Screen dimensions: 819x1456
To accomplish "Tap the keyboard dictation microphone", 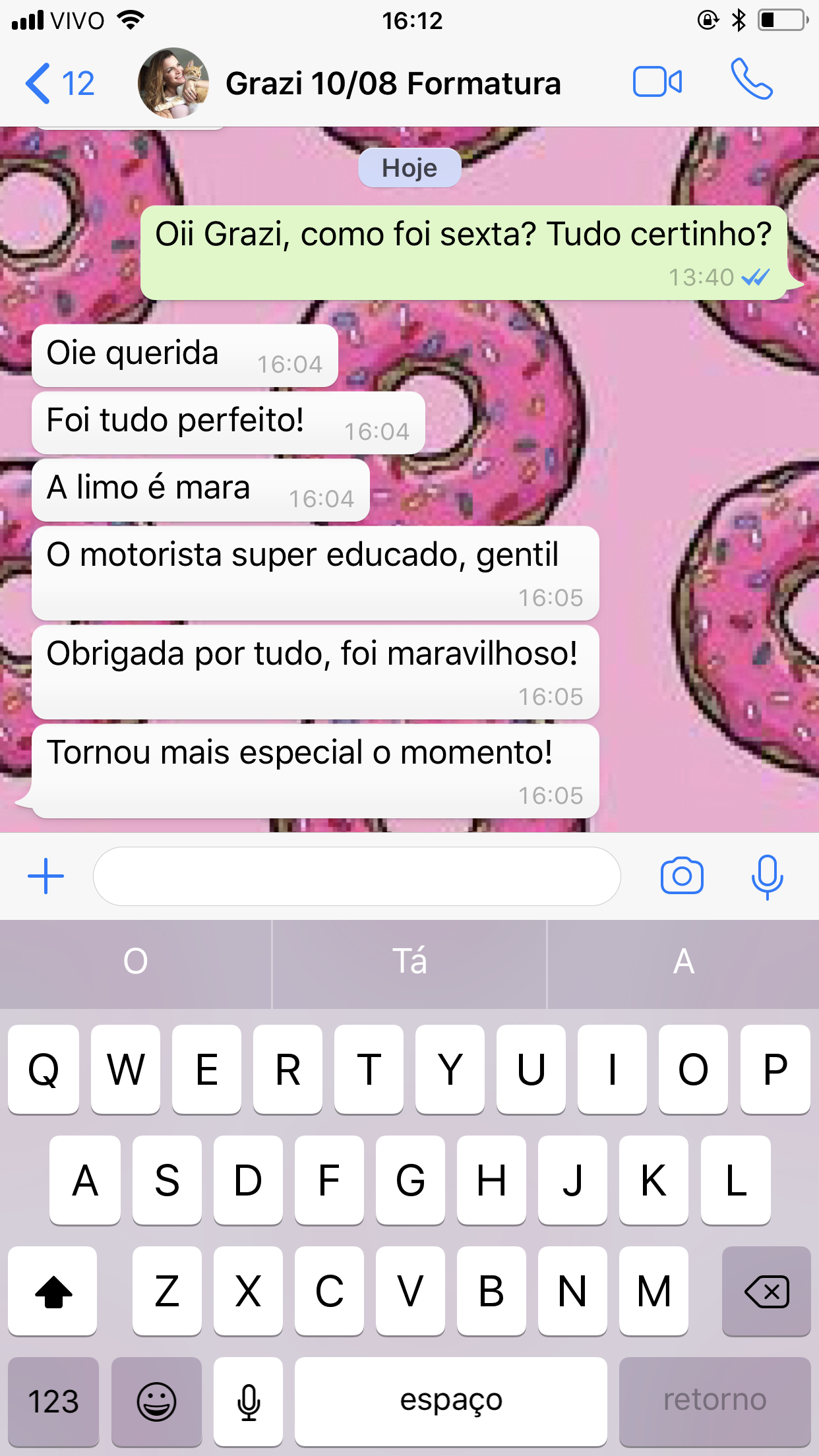I will click(x=248, y=1401).
